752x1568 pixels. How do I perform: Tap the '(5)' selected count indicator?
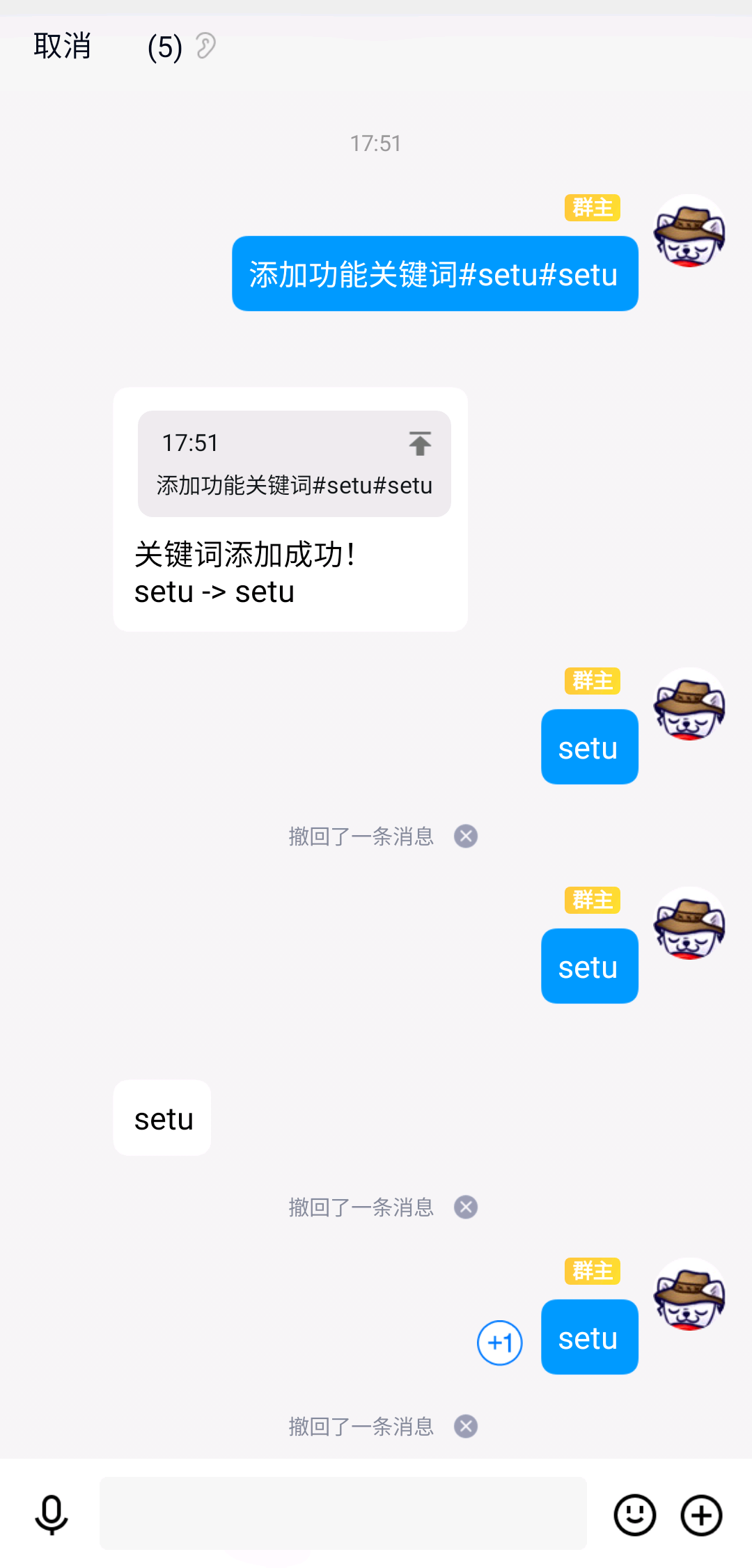pos(165,45)
